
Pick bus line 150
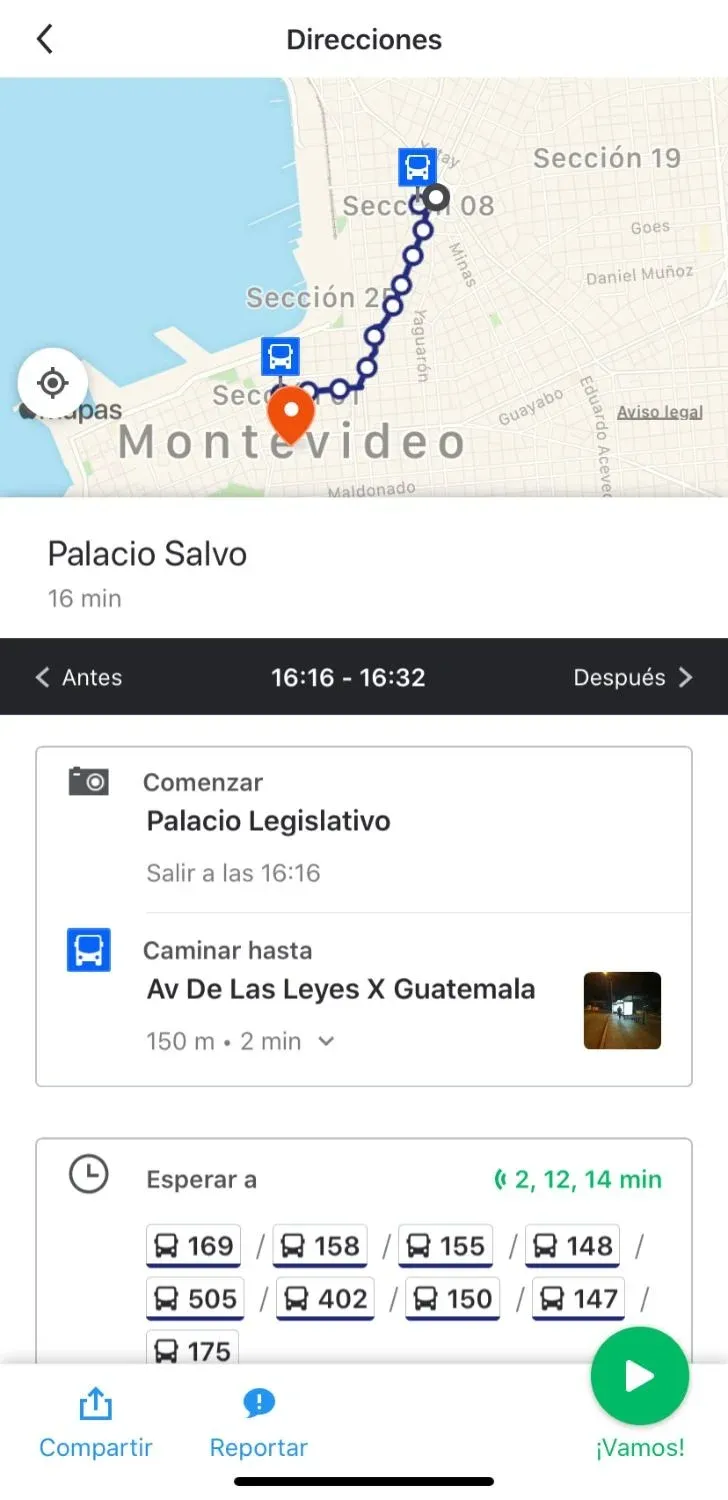(x=452, y=1299)
